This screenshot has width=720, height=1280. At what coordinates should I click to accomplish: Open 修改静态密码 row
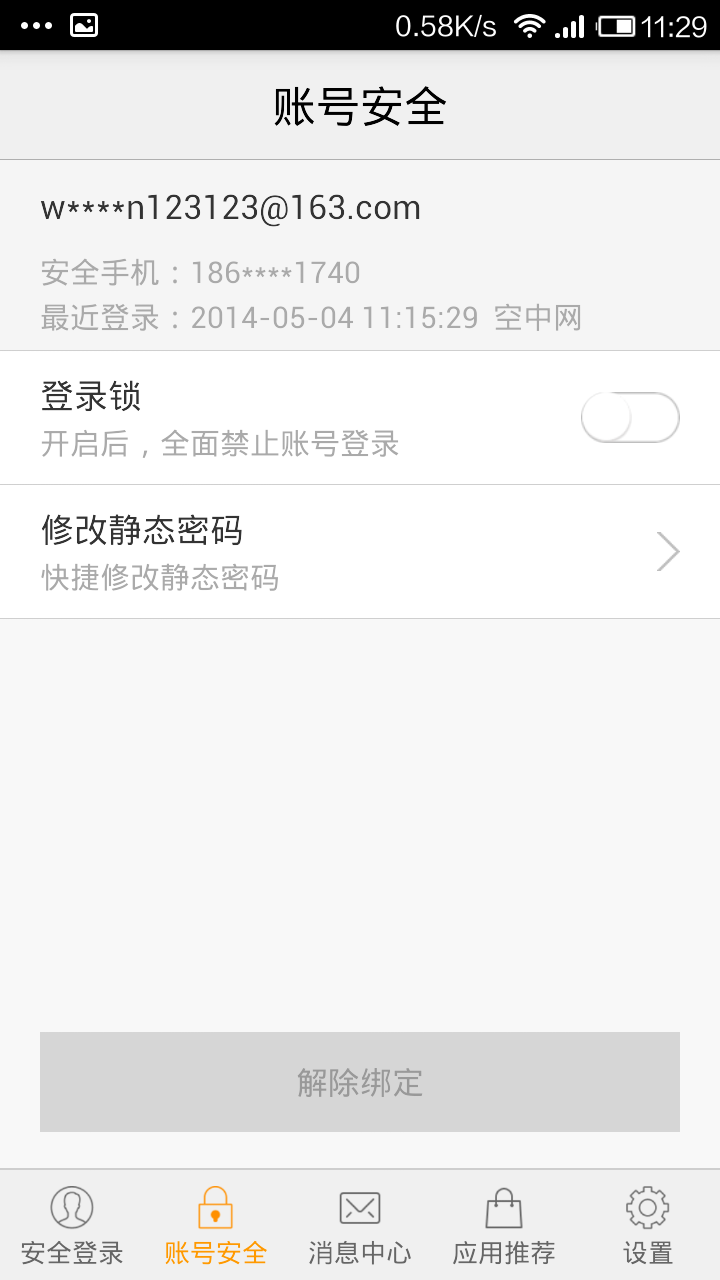[360, 552]
